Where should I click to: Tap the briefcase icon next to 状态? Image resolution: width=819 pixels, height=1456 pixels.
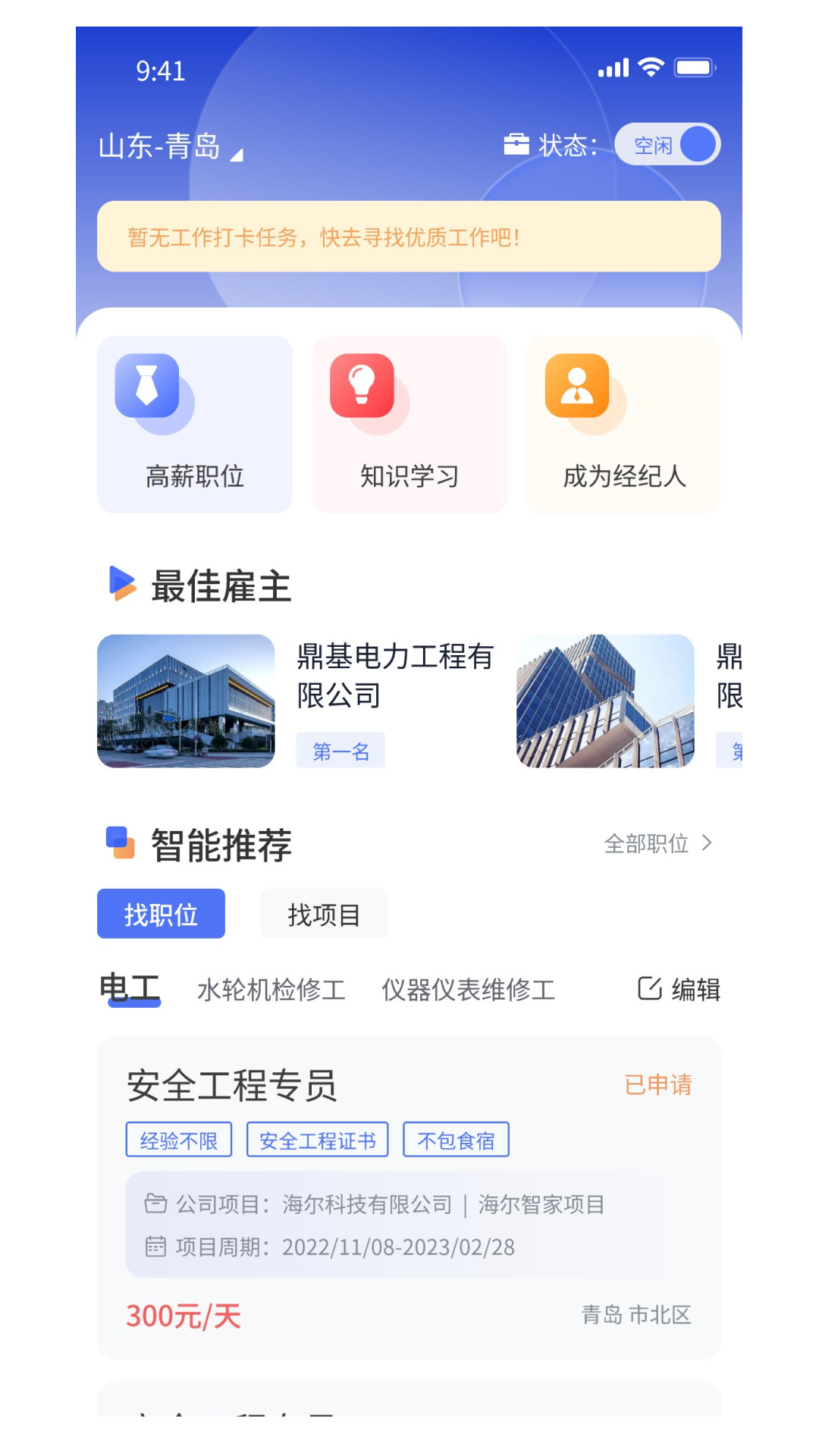[x=516, y=144]
